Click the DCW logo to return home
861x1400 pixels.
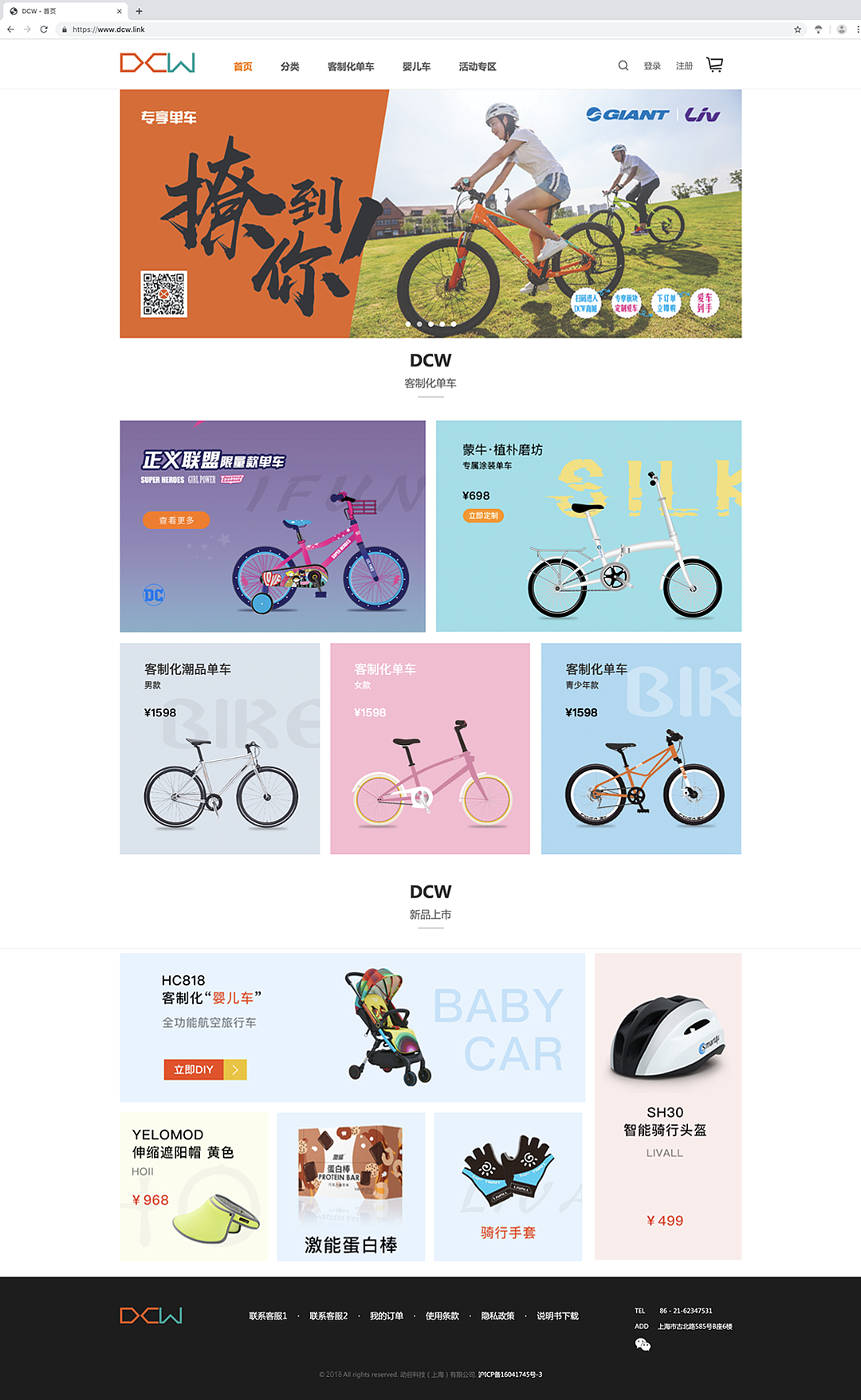tap(156, 64)
